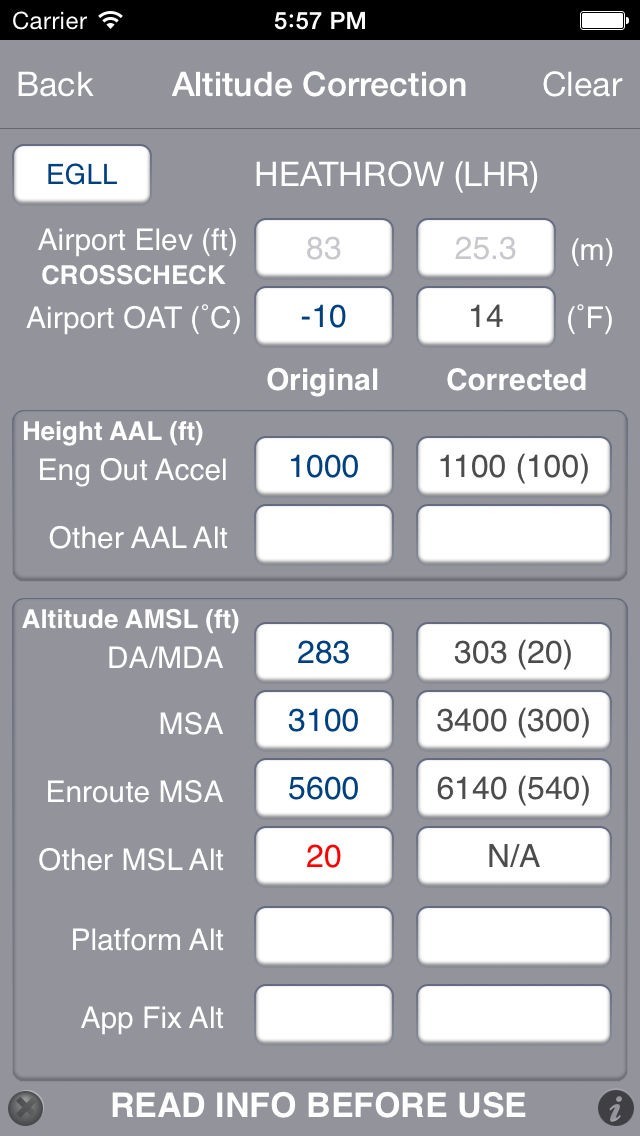
Task: Edit the Airport OAT Fahrenheit field
Action: click(485, 317)
